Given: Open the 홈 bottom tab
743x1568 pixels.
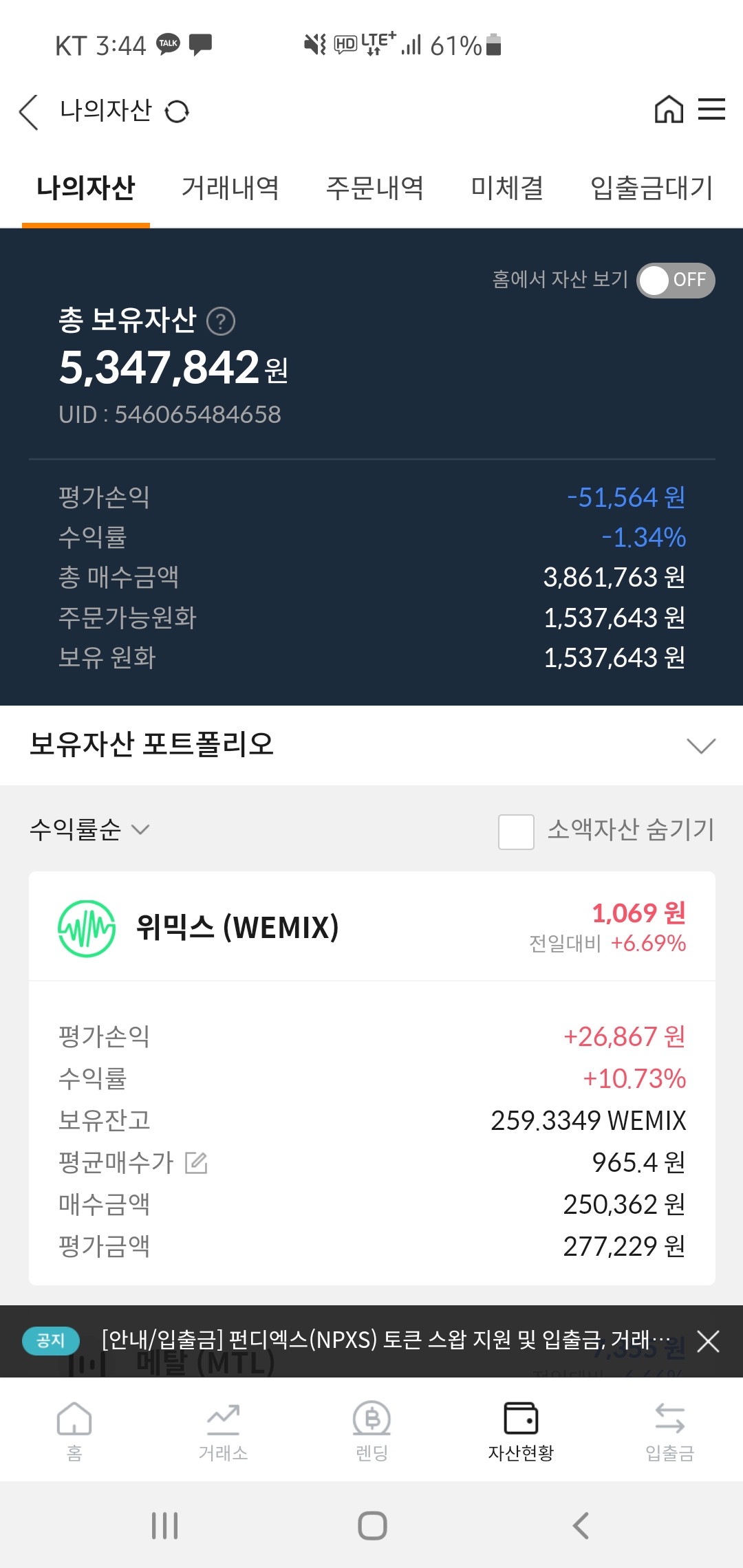Looking at the screenshot, I should [x=74, y=1432].
